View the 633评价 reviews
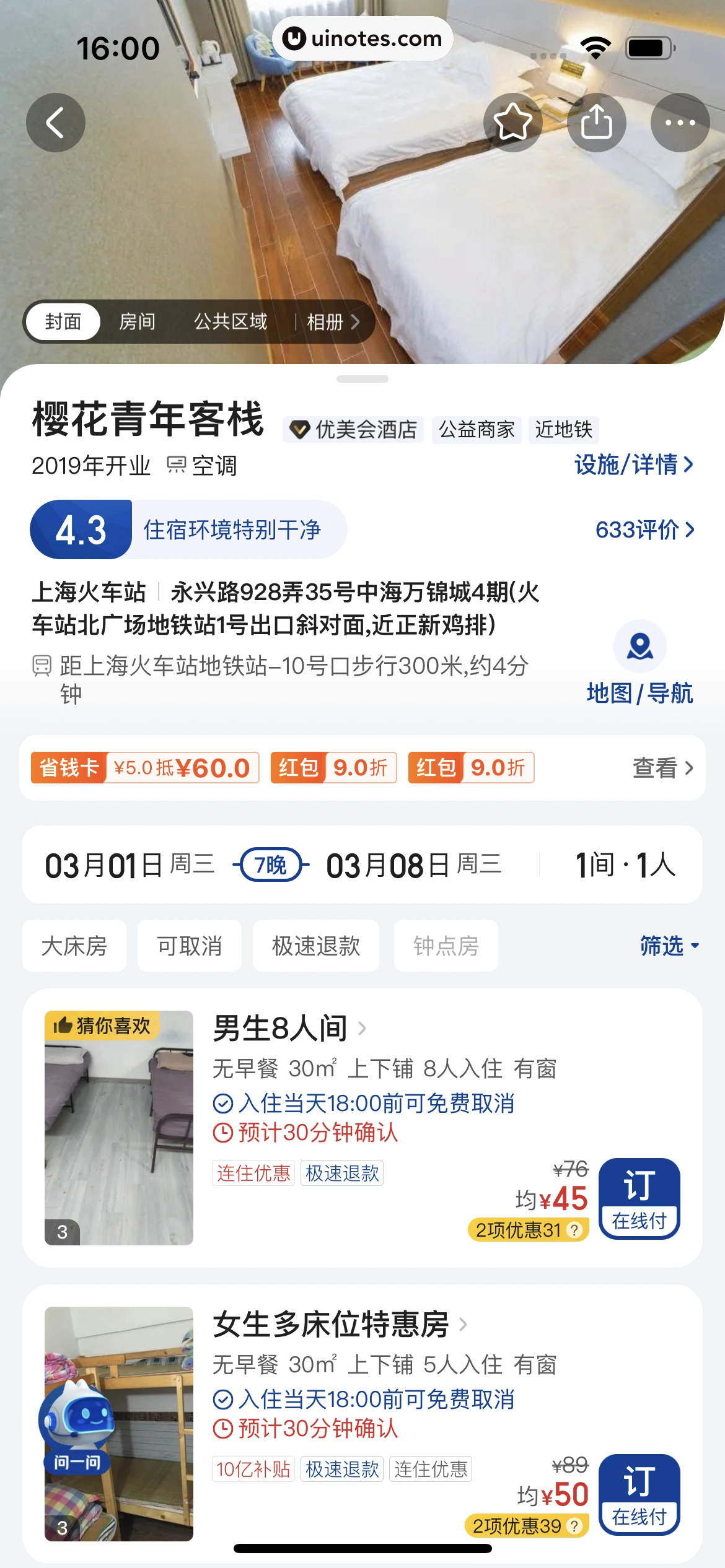This screenshot has height=1568, width=725. click(644, 529)
